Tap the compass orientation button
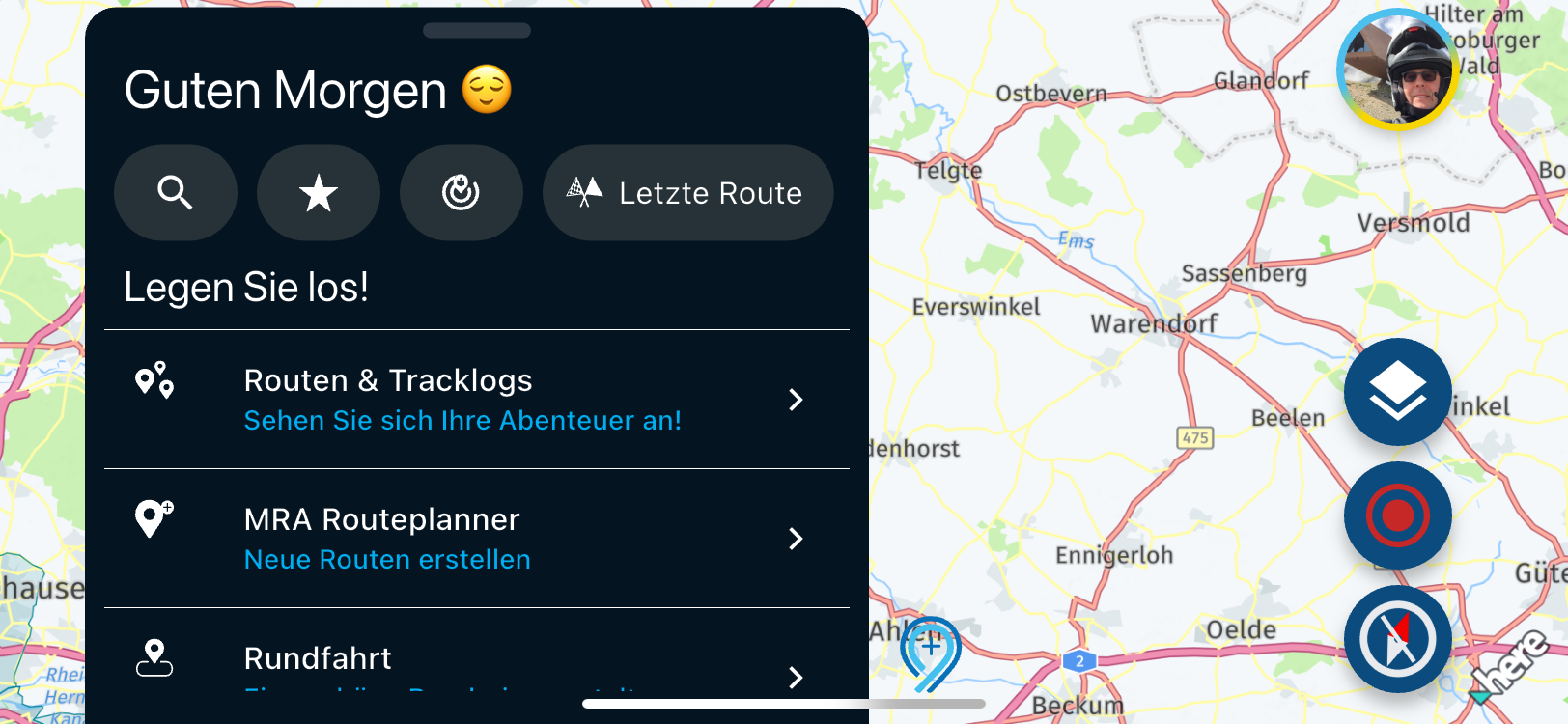Screen dimensions: 1568x724 pyautogui.click(x=1397, y=639)
